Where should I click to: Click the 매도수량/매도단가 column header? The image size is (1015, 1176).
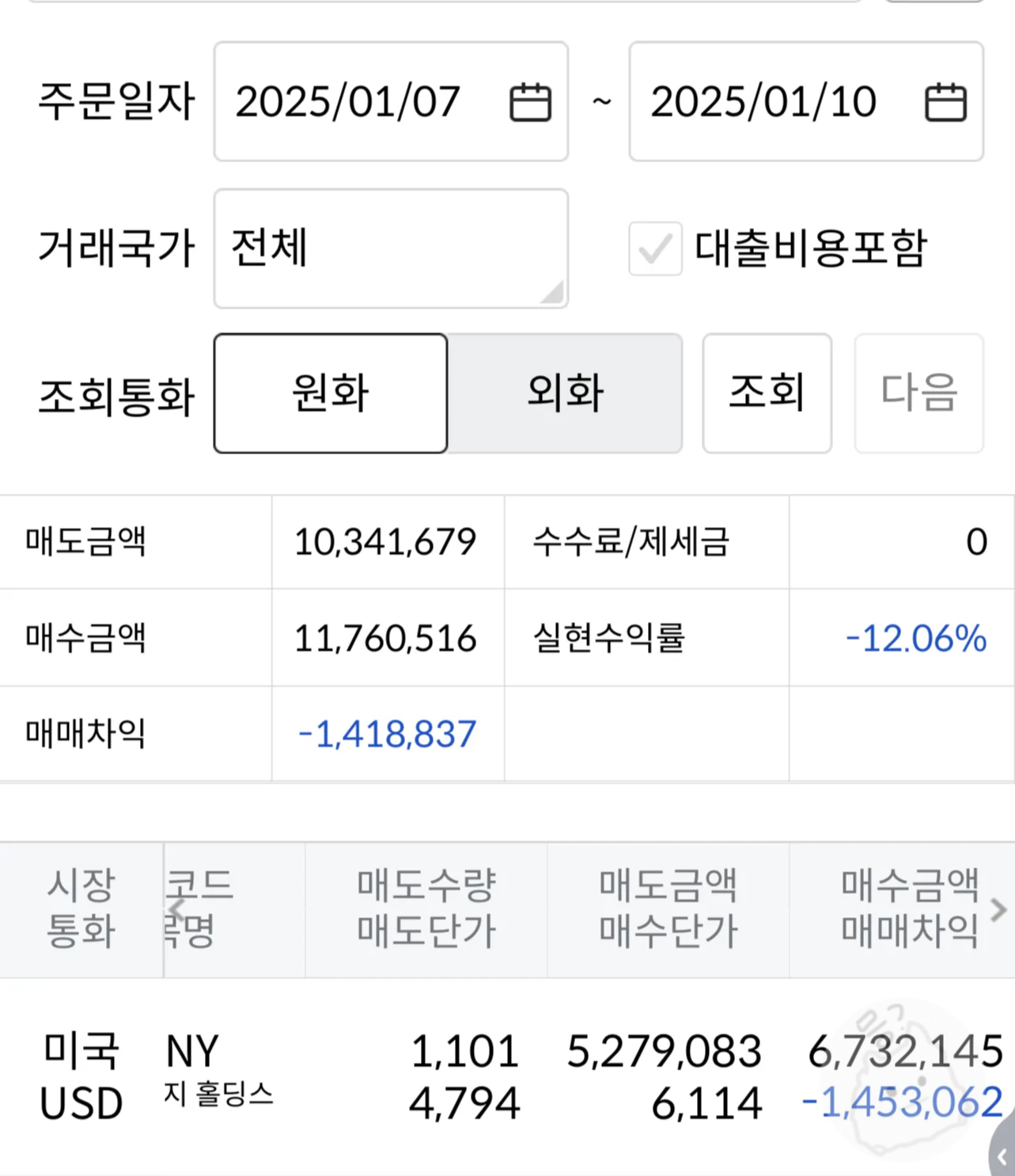(x=426, y=910)
